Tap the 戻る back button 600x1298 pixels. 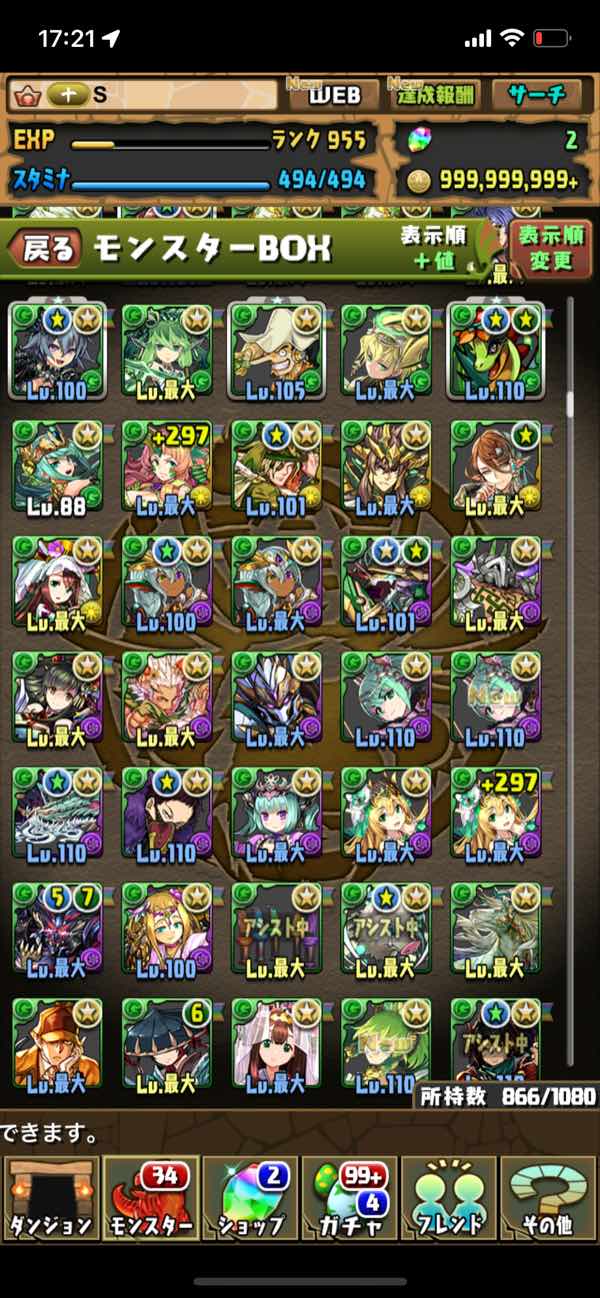[x=47, y=248]
